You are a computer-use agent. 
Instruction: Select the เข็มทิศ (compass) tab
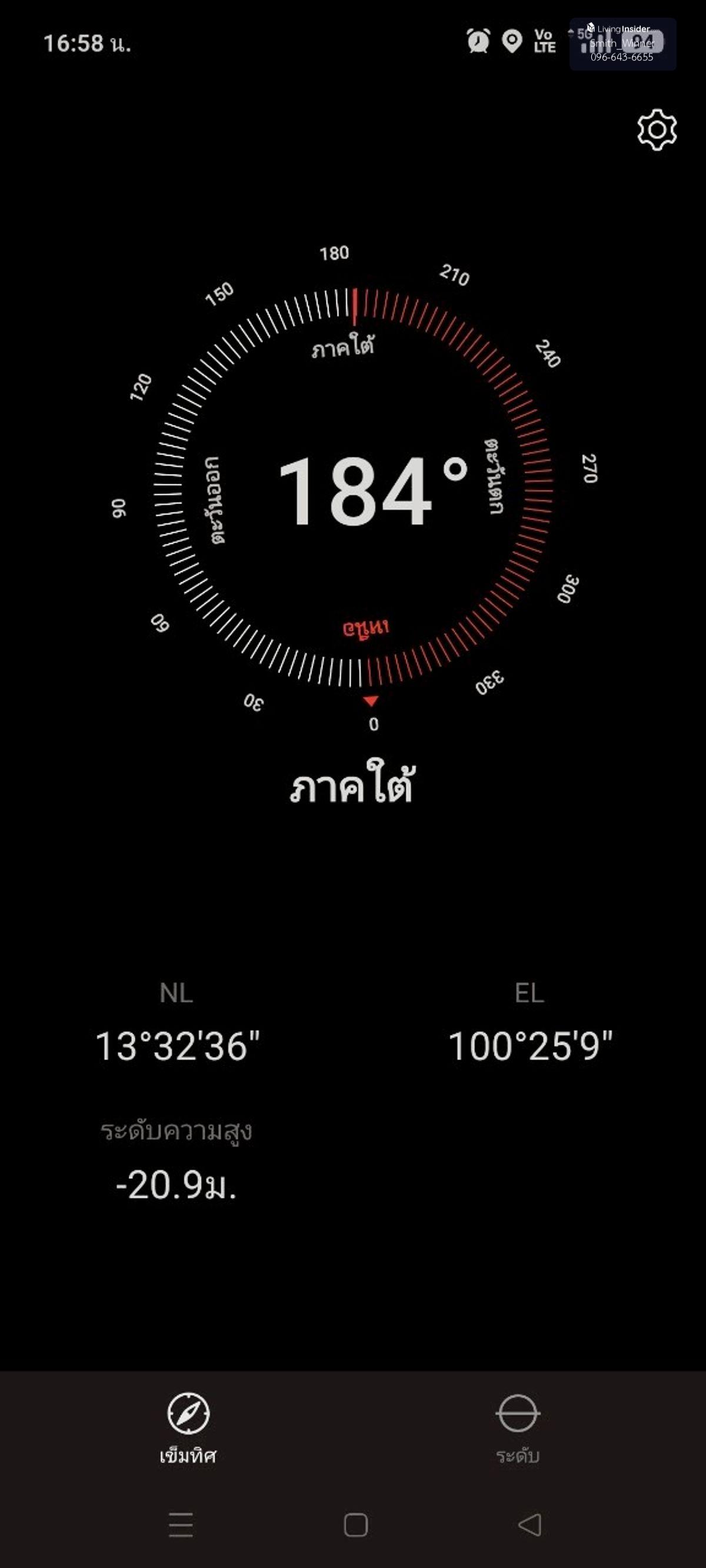(188, 1428)
